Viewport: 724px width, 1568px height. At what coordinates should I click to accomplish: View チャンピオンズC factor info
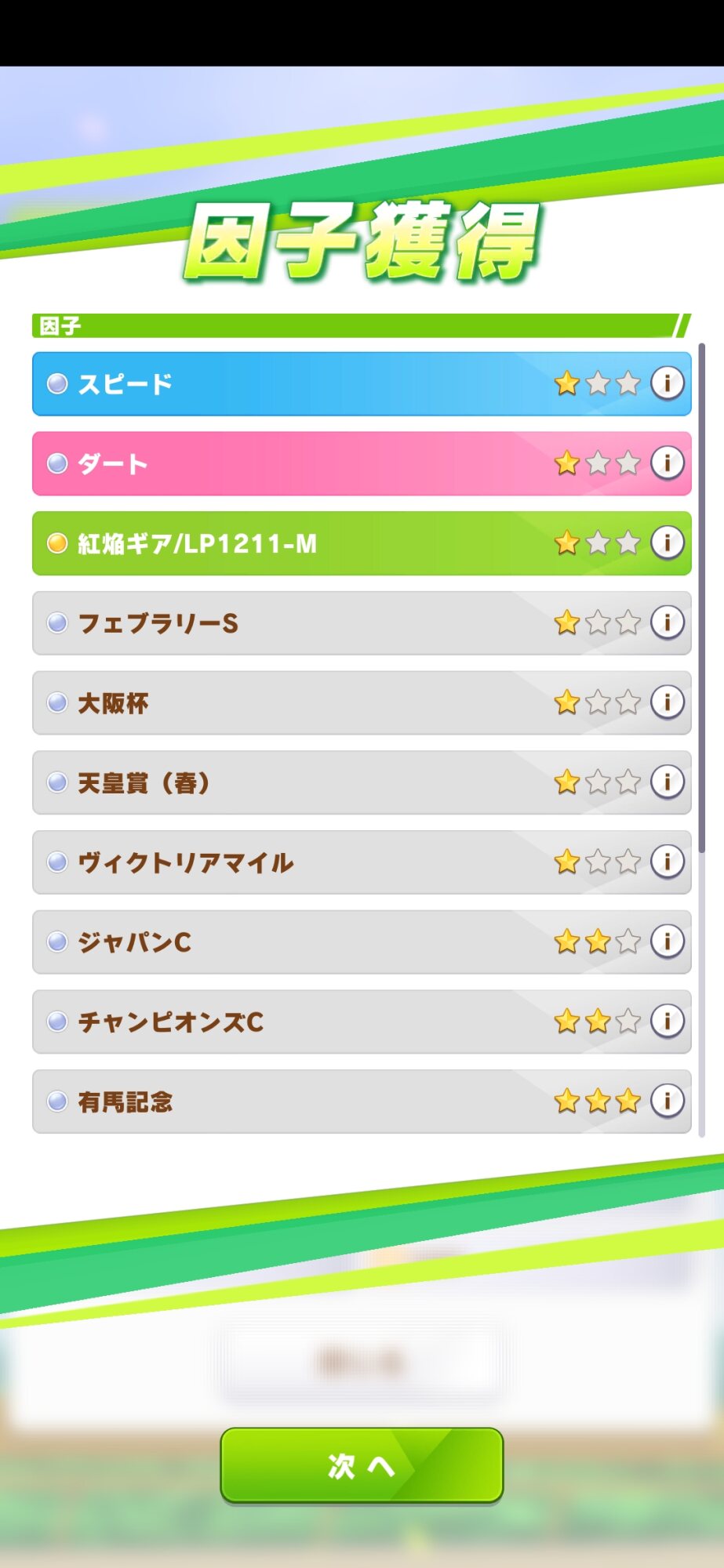pos(668,1021)
